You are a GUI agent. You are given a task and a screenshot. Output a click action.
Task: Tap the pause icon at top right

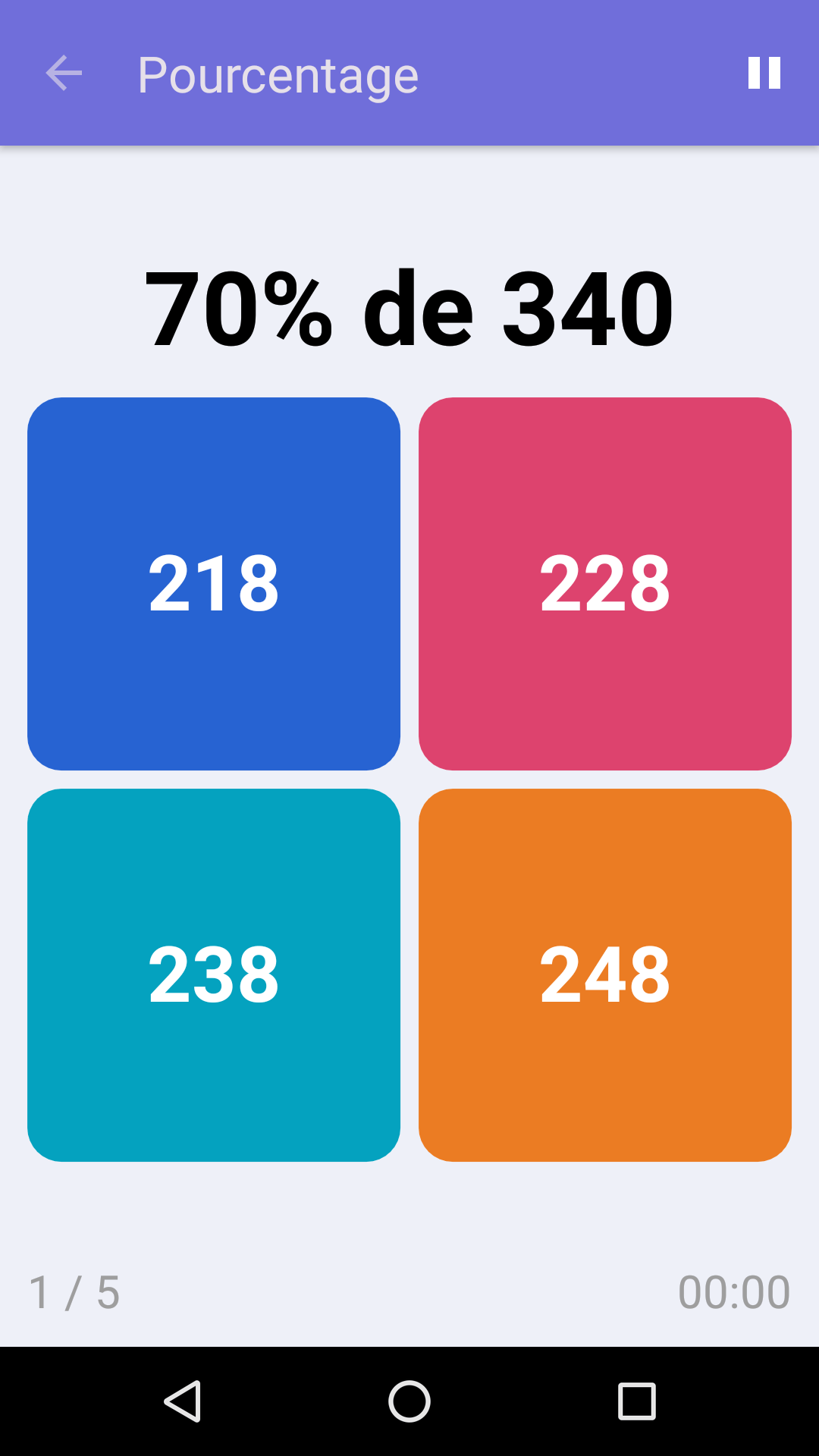(764, 73)
